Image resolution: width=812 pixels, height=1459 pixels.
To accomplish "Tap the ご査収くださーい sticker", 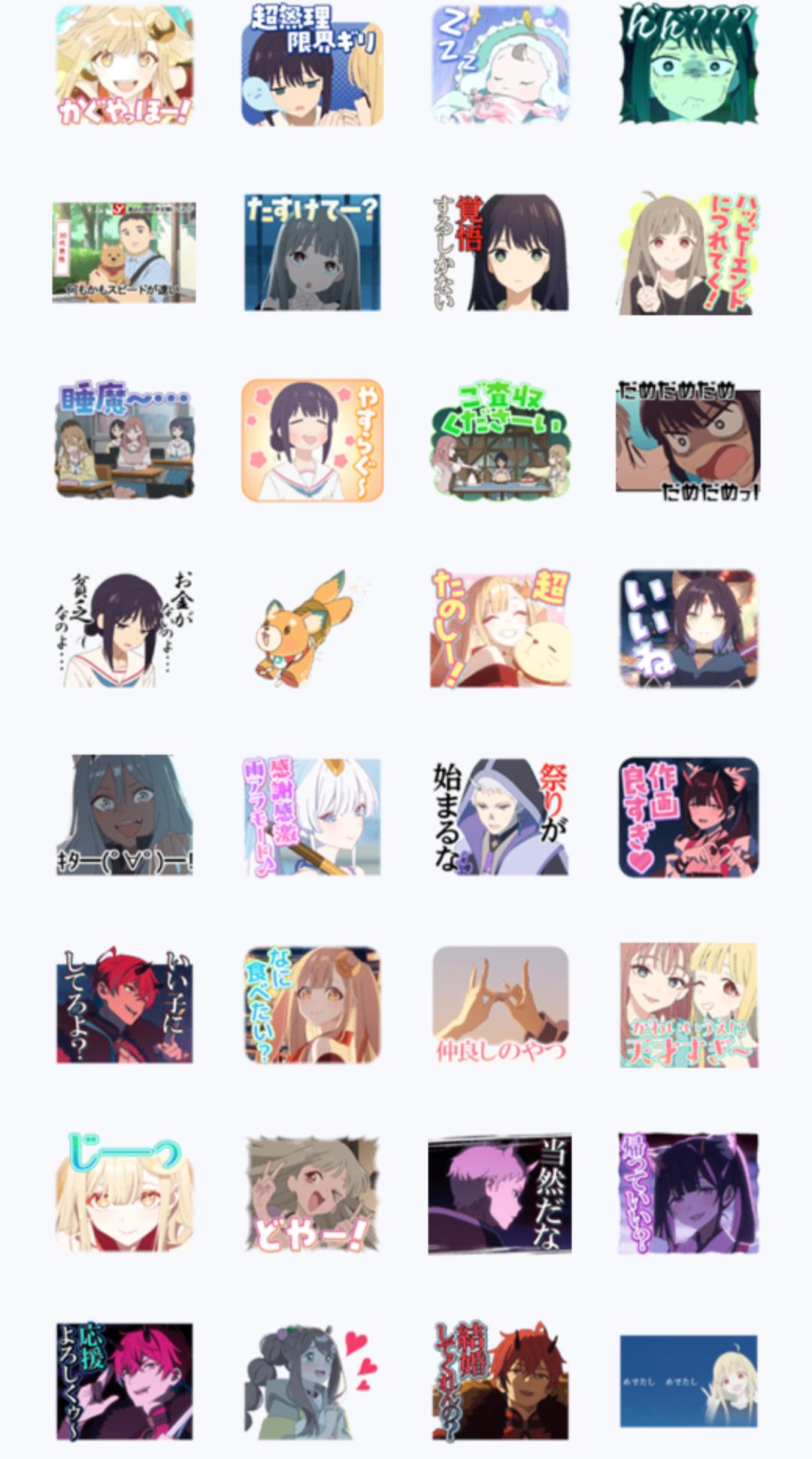I will [x=500, y=441].
